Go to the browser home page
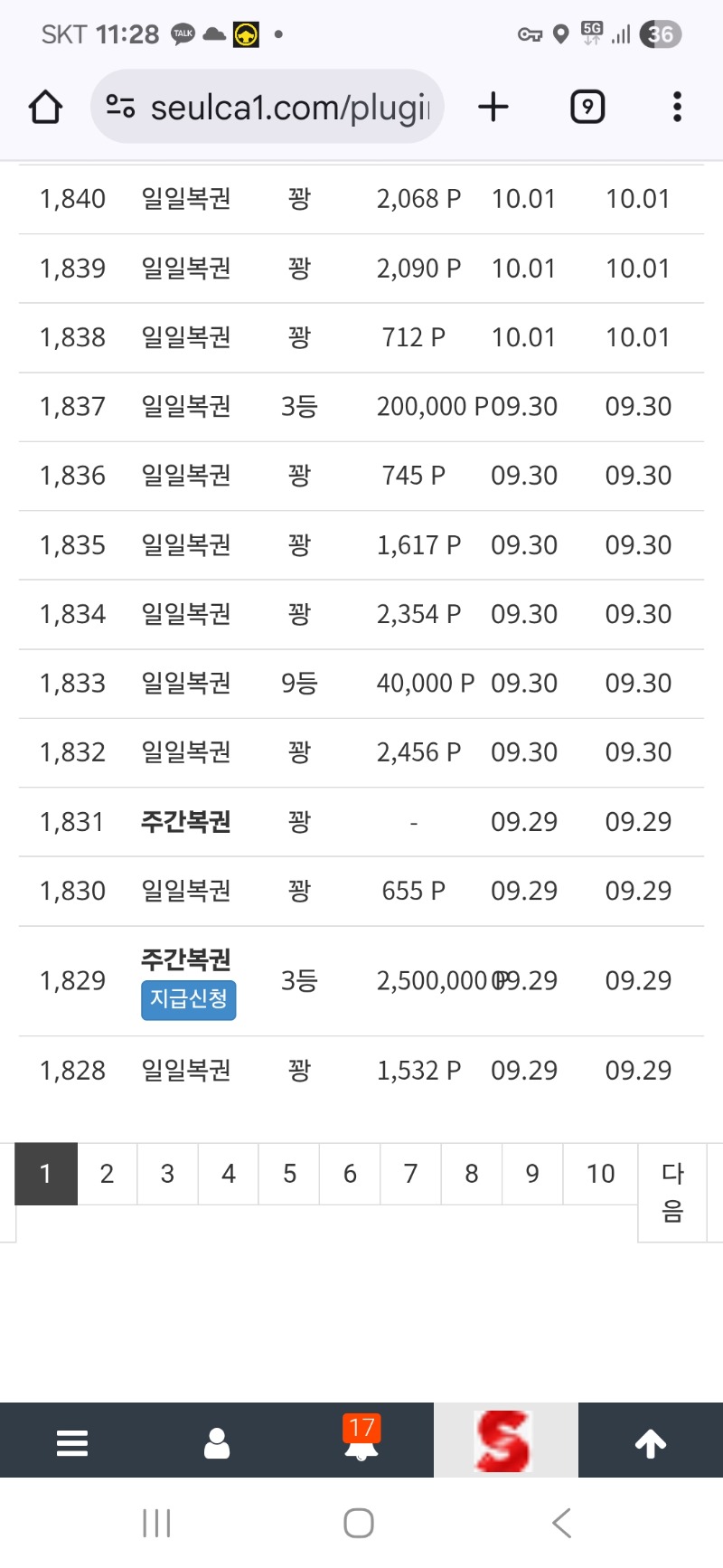This screenshot has width=723, height=1568. (x=45, y=107)
